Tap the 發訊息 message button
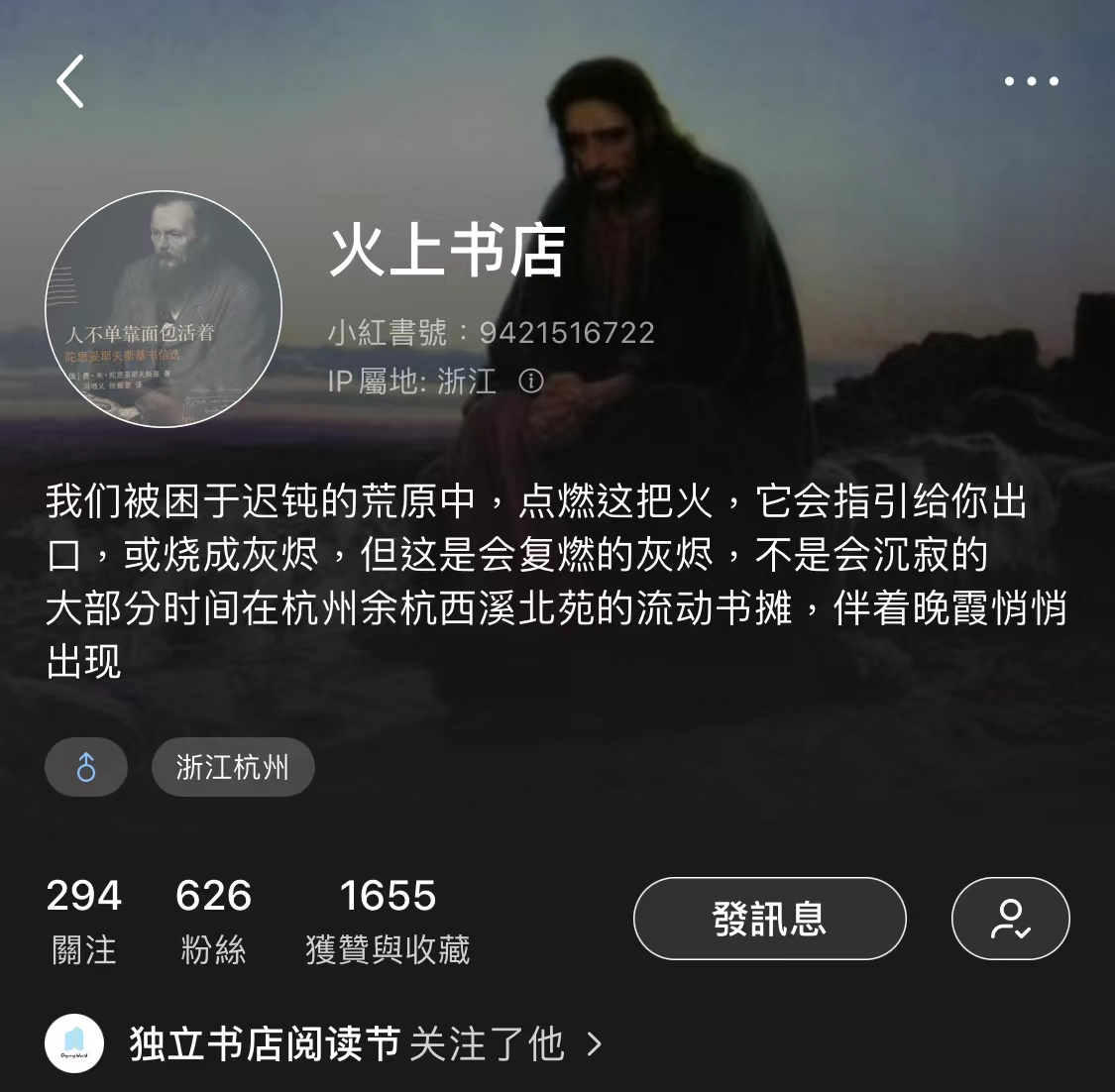The width and height of the screenshot is (1115, 1092). pos(769,919)
